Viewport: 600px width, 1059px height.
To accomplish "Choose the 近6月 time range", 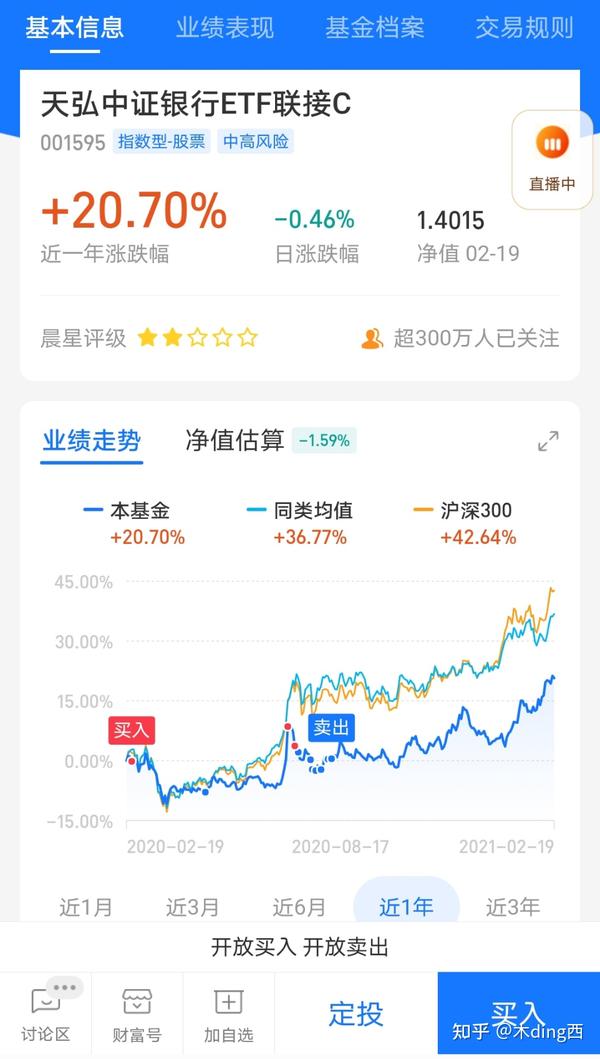I will [x=300, y=907].
